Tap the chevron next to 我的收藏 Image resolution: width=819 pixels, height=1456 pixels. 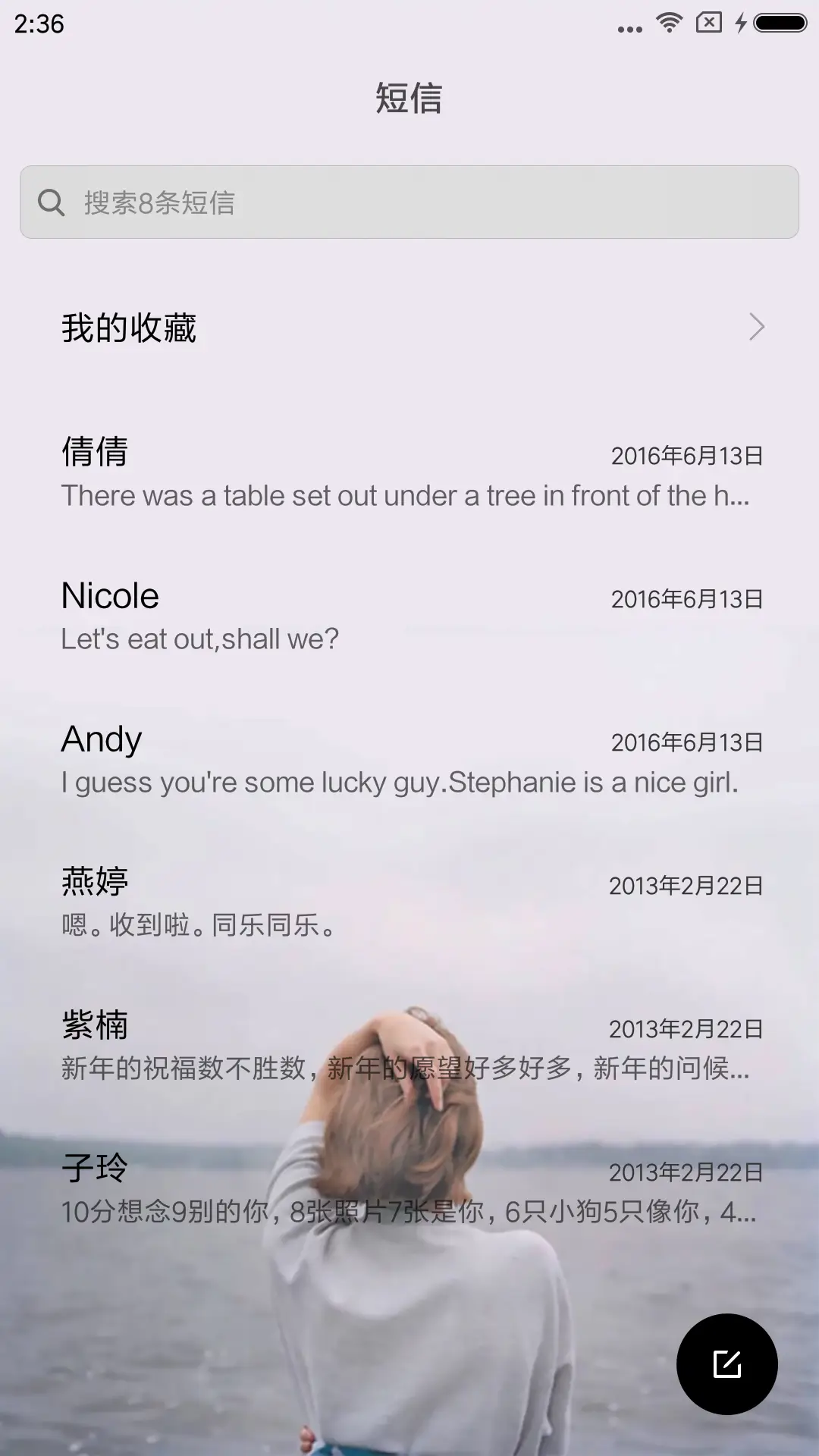point(758,328)
